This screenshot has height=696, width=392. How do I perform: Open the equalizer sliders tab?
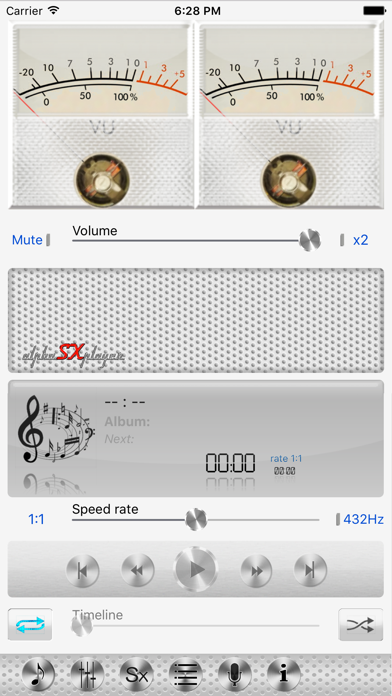pyautogui.click(x=87, y=675)
